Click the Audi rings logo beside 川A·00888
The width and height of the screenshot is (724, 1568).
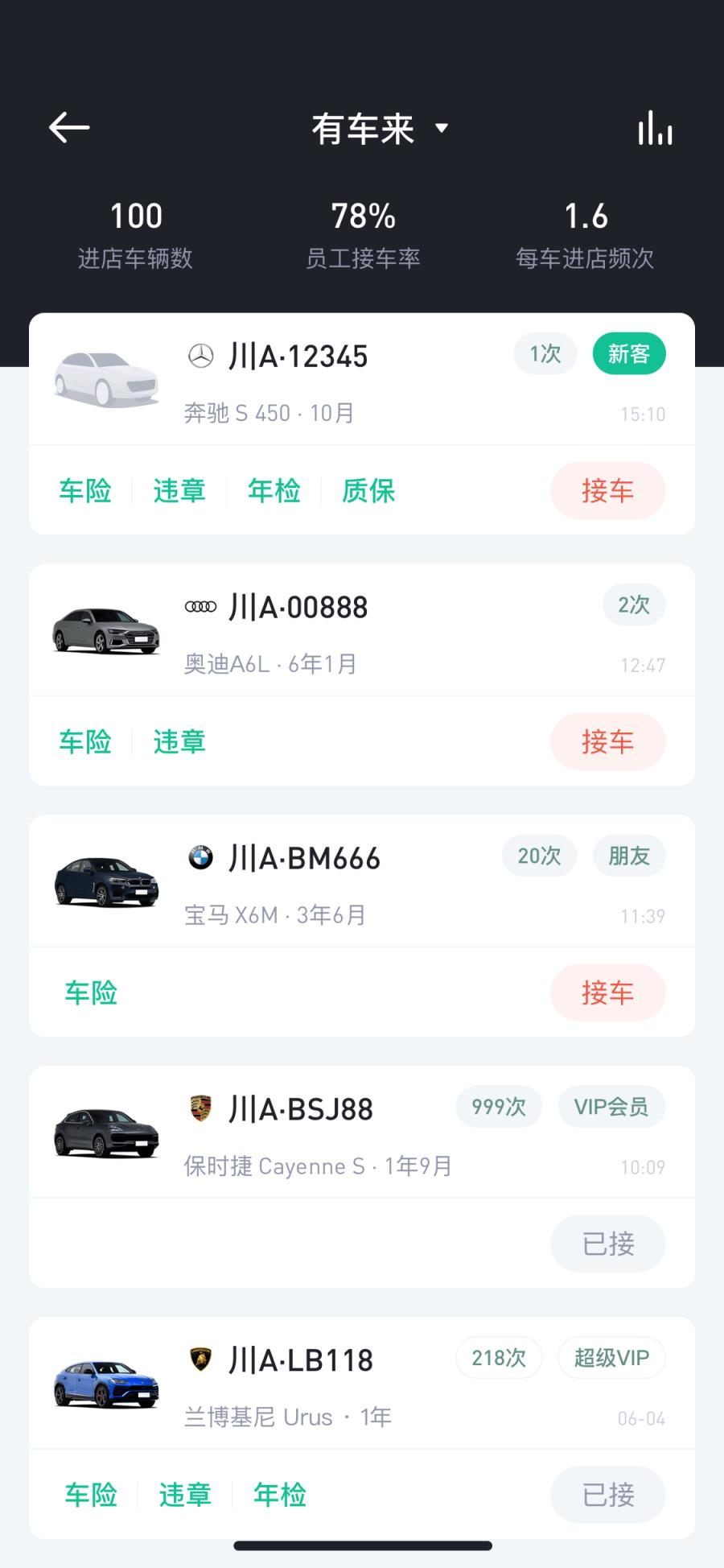[203, 606]
